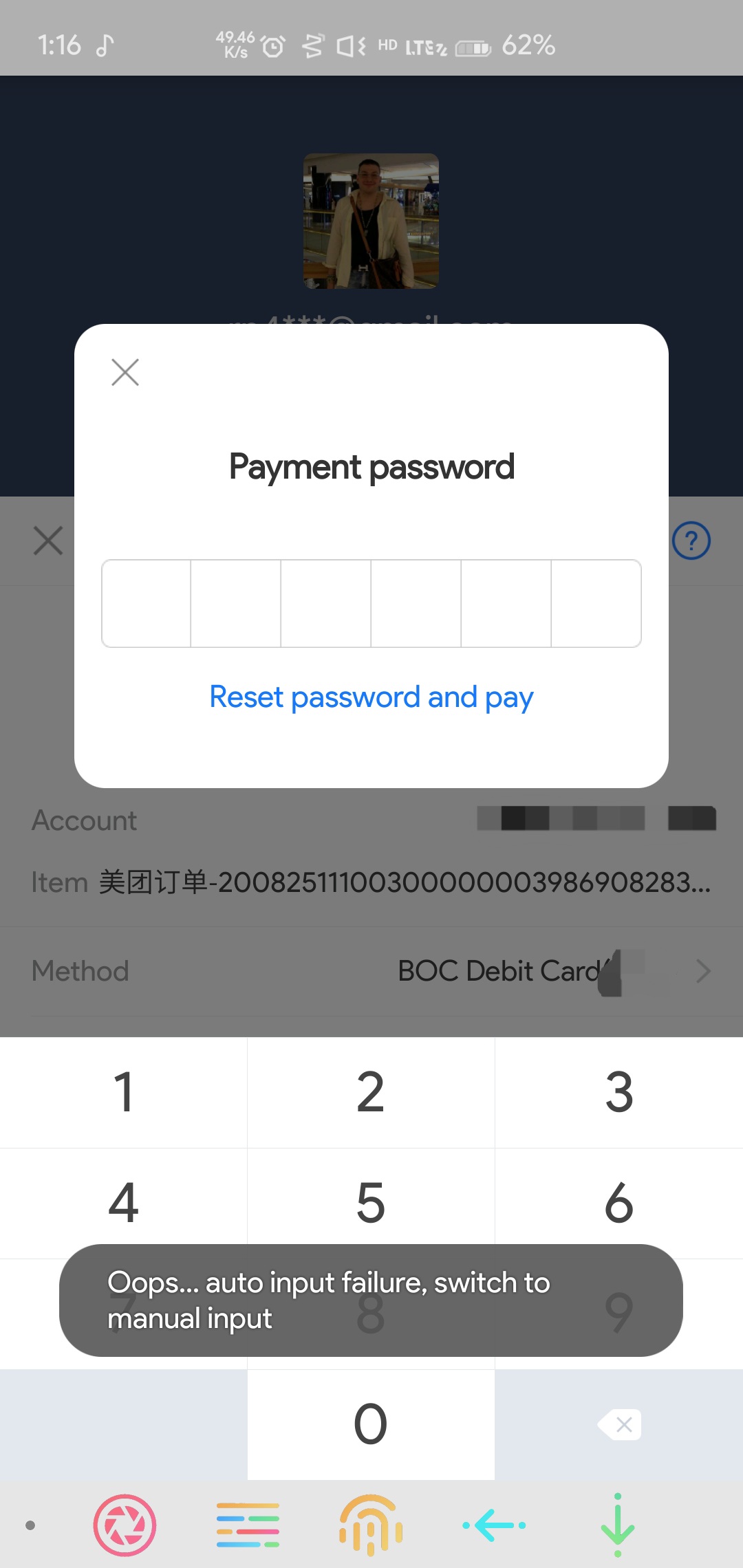
Task: Tap the 美团订单 item order row
Action: [x=370, y=882]
